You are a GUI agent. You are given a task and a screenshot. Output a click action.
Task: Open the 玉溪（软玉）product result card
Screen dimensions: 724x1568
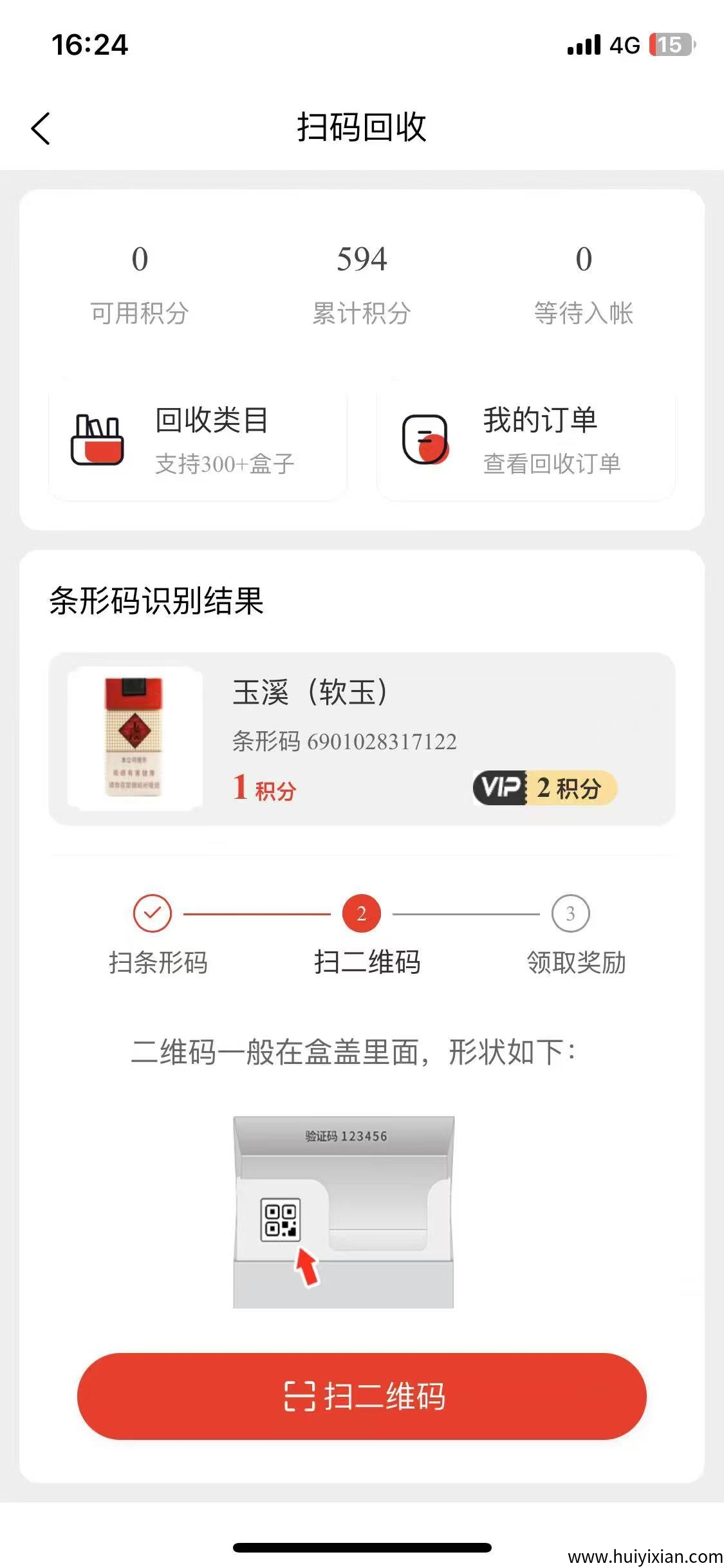coord(362,739)
